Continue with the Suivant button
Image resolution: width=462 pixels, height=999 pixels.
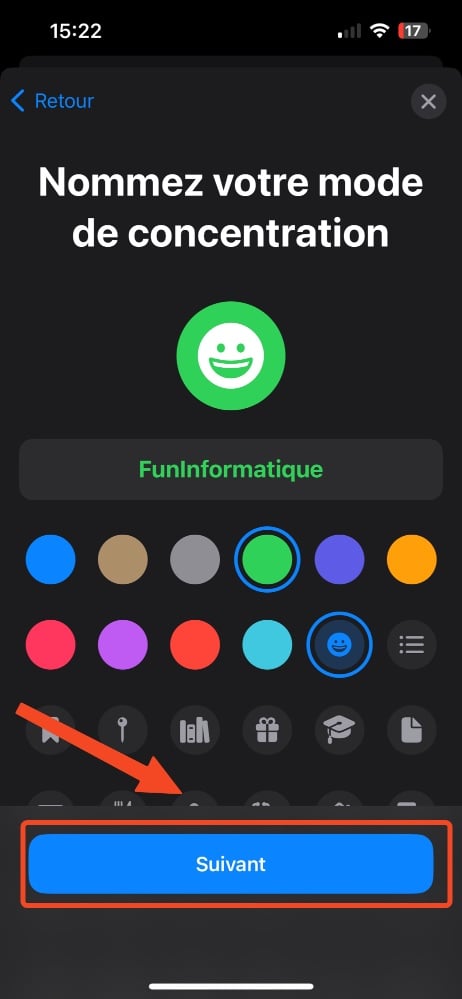(x=231, y=864)
